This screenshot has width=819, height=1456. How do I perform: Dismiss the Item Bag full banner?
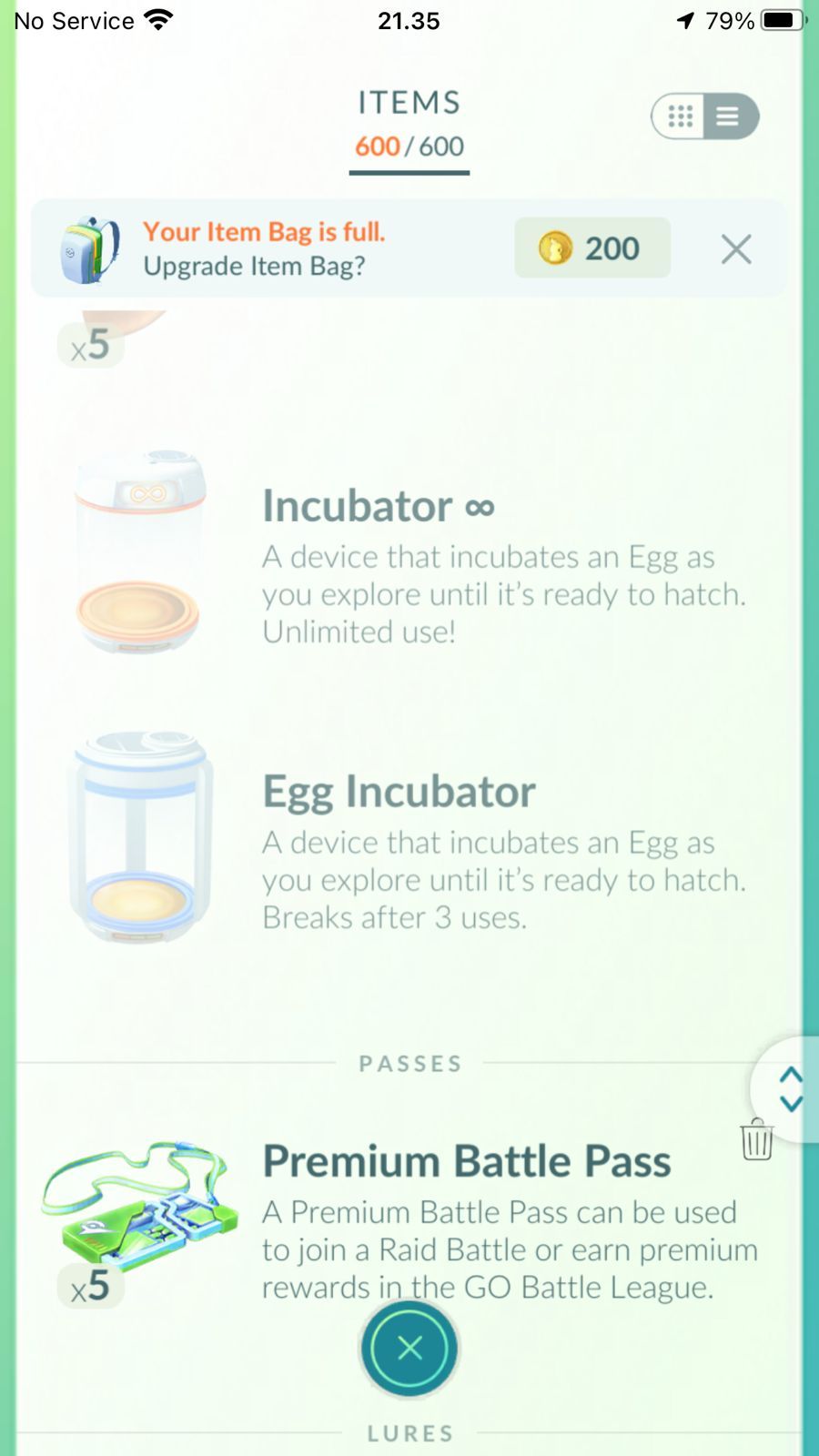pos(735,248)
